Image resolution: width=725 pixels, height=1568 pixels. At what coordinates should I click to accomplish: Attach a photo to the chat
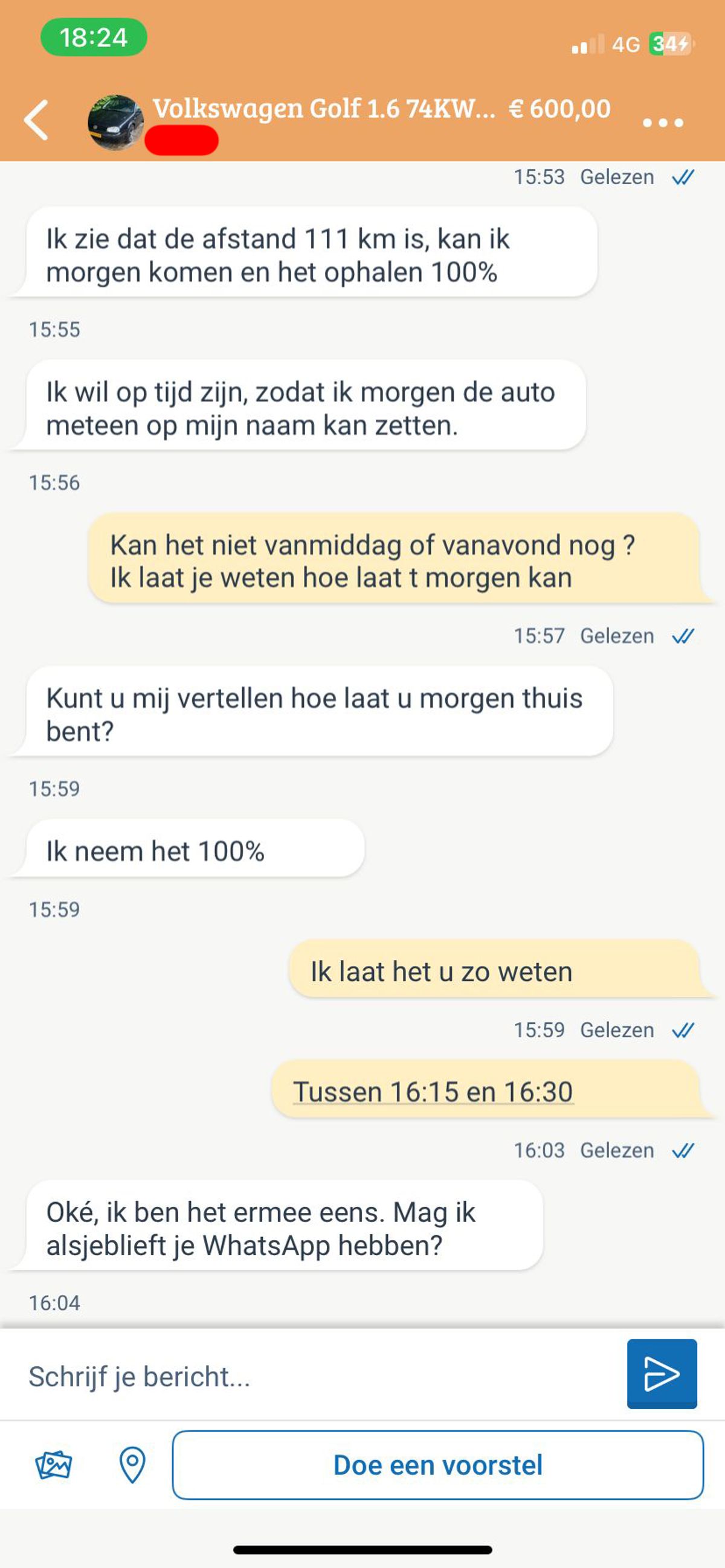pos(54,1465)
